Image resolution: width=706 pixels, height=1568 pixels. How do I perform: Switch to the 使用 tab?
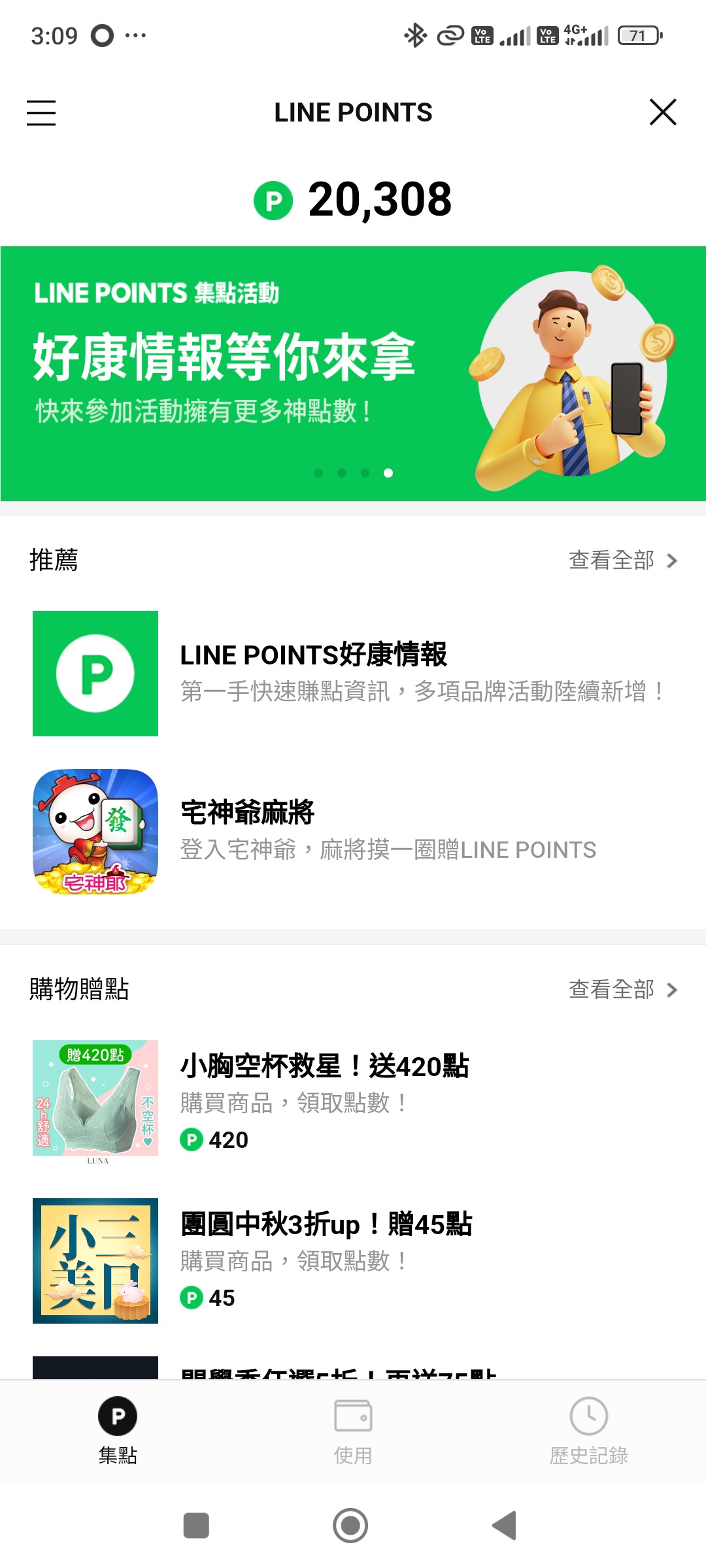pyautogui.click(x=353, y=1431)
